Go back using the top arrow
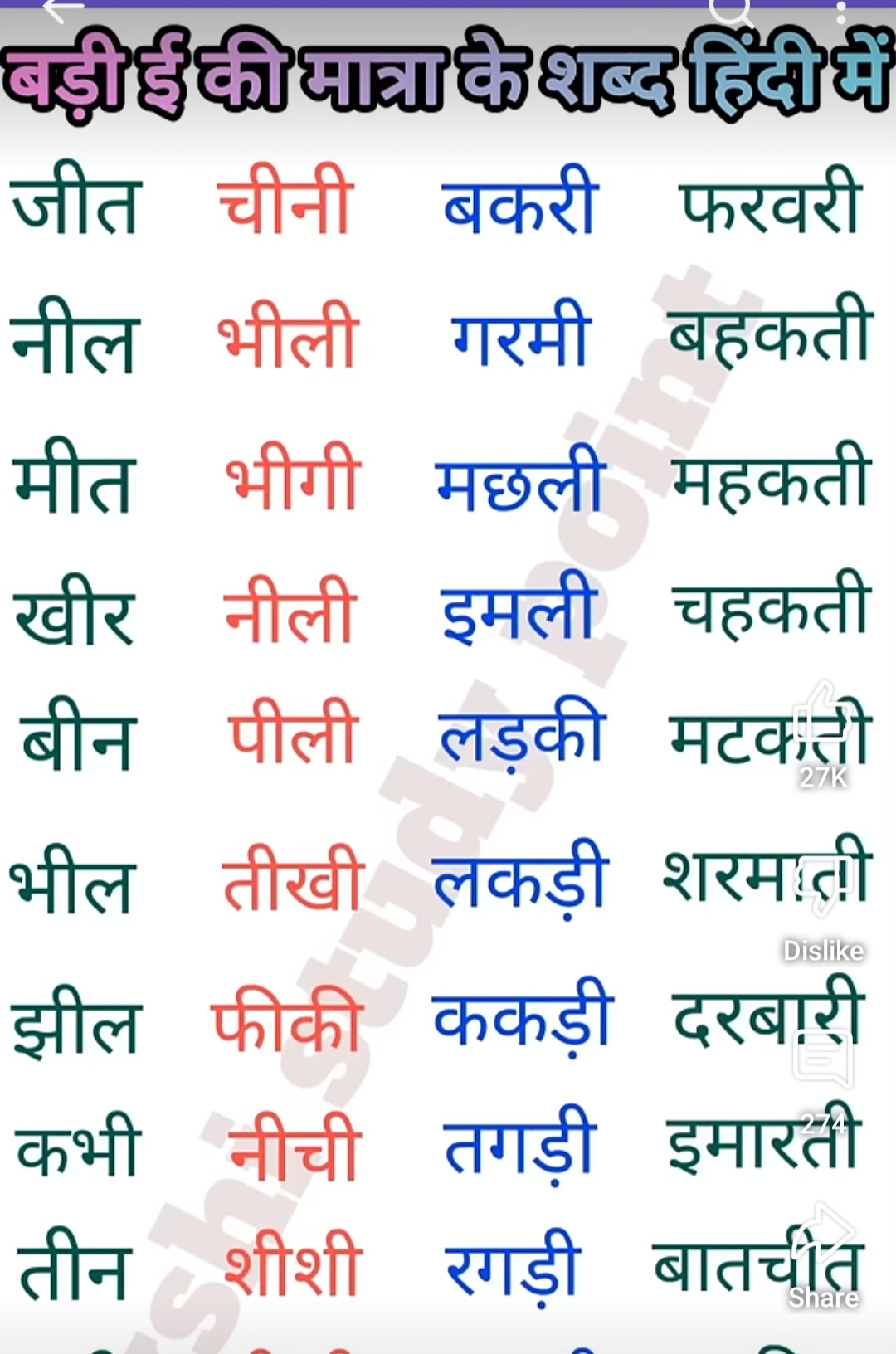 [62, 10]
